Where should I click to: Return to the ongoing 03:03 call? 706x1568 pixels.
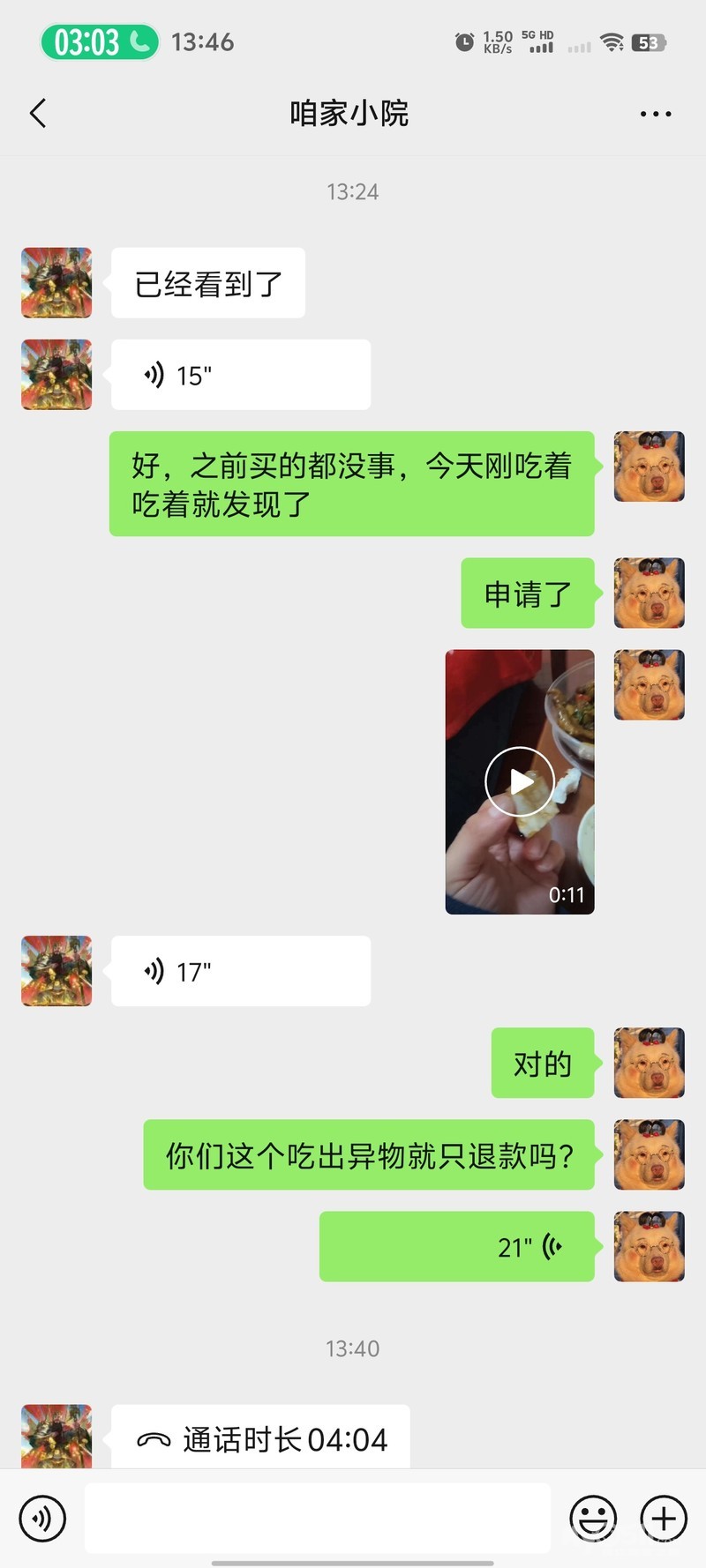(x=99, y=41)
